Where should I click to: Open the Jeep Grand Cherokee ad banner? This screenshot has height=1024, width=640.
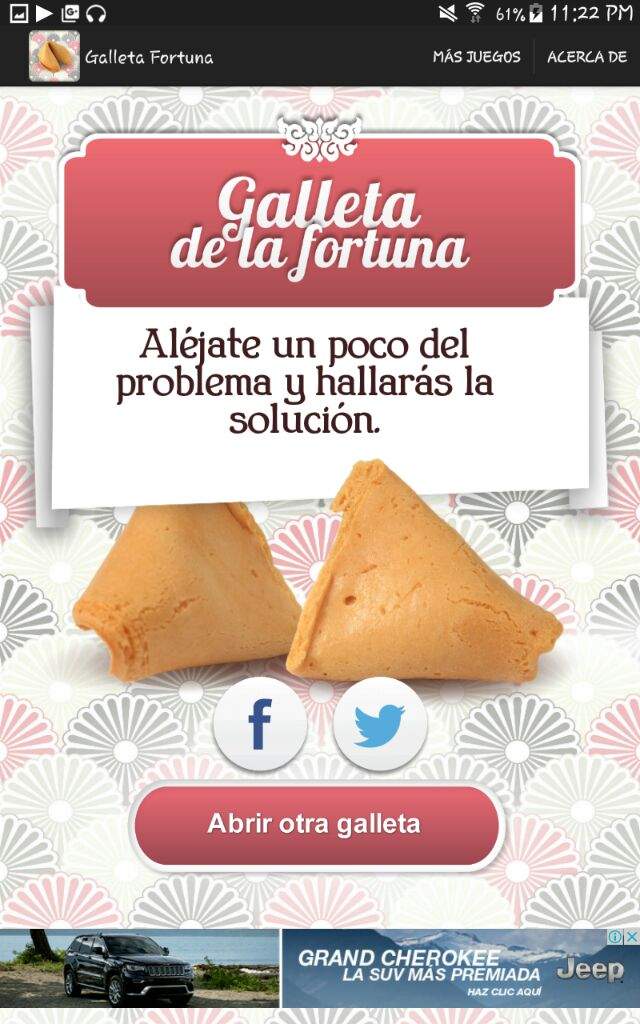(x=320, y=968)
